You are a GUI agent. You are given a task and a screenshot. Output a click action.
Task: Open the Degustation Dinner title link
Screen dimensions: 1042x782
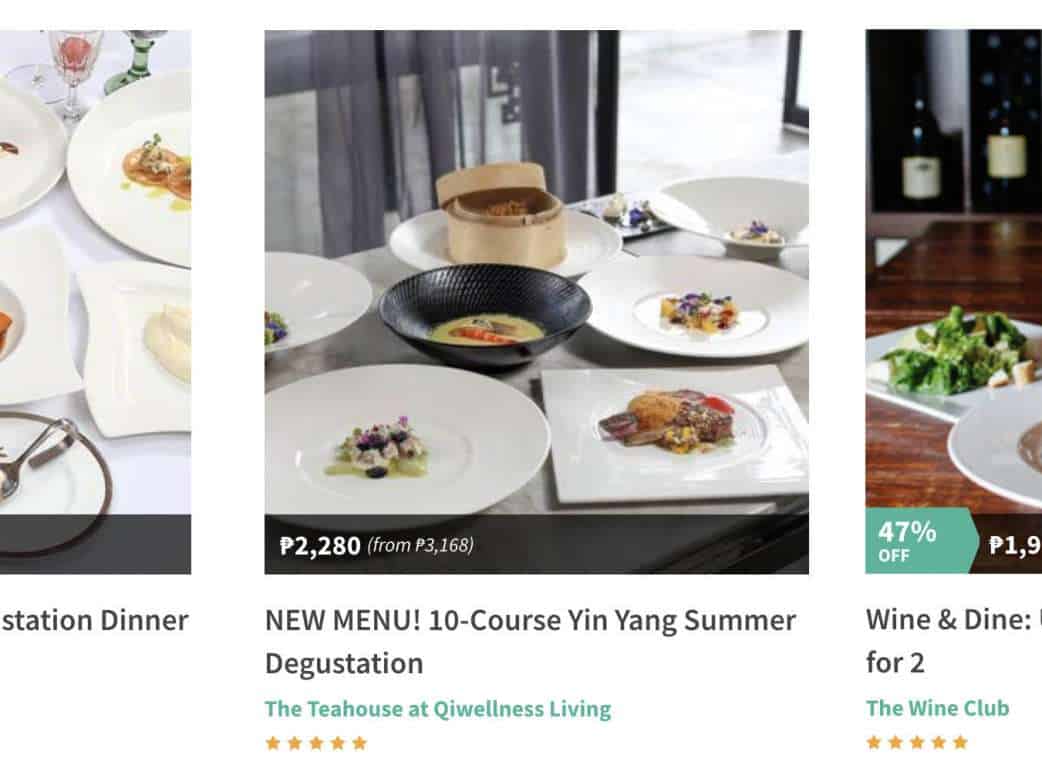[x=95, y=620]
